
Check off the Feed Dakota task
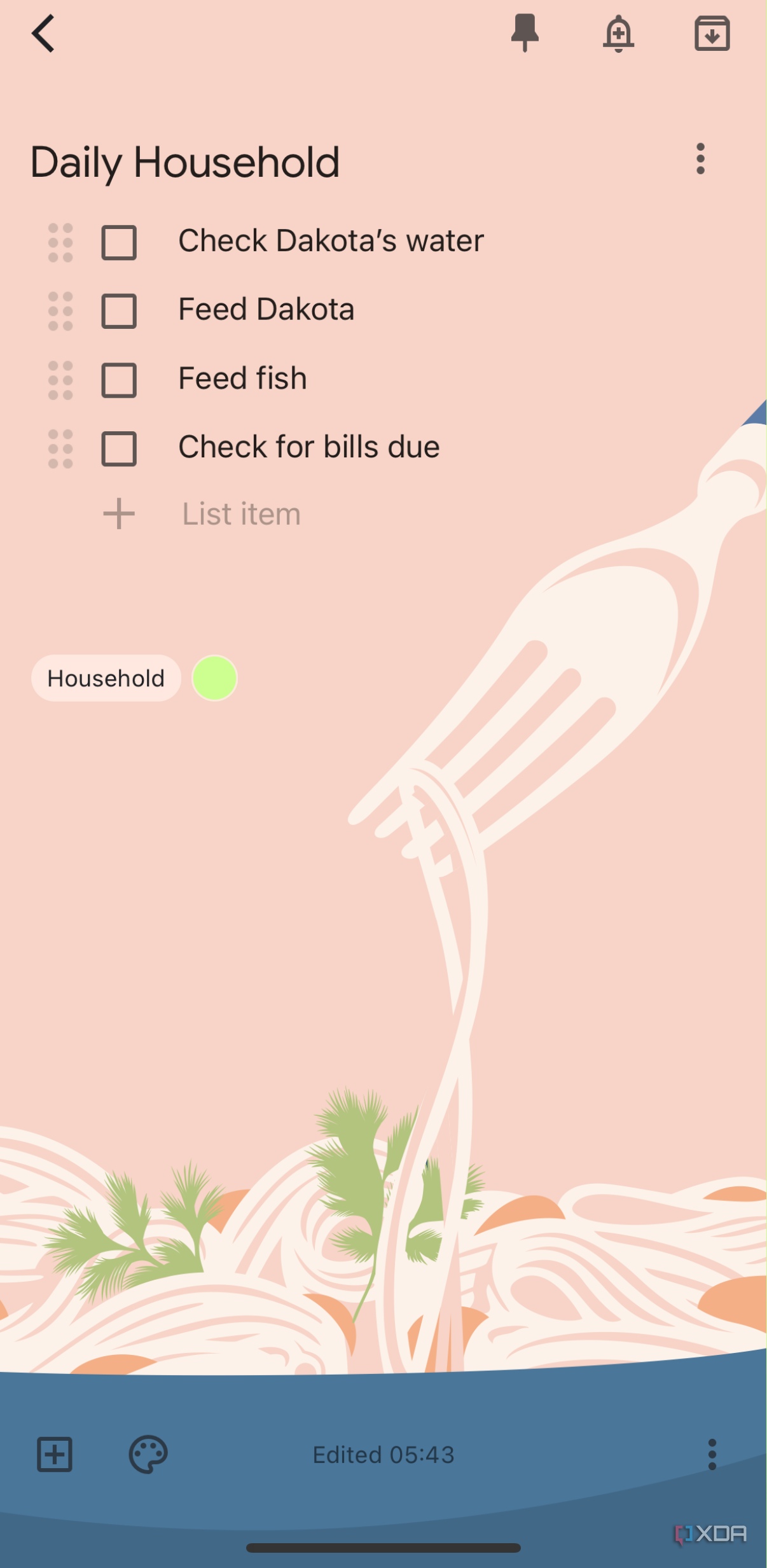coord(118,311)
